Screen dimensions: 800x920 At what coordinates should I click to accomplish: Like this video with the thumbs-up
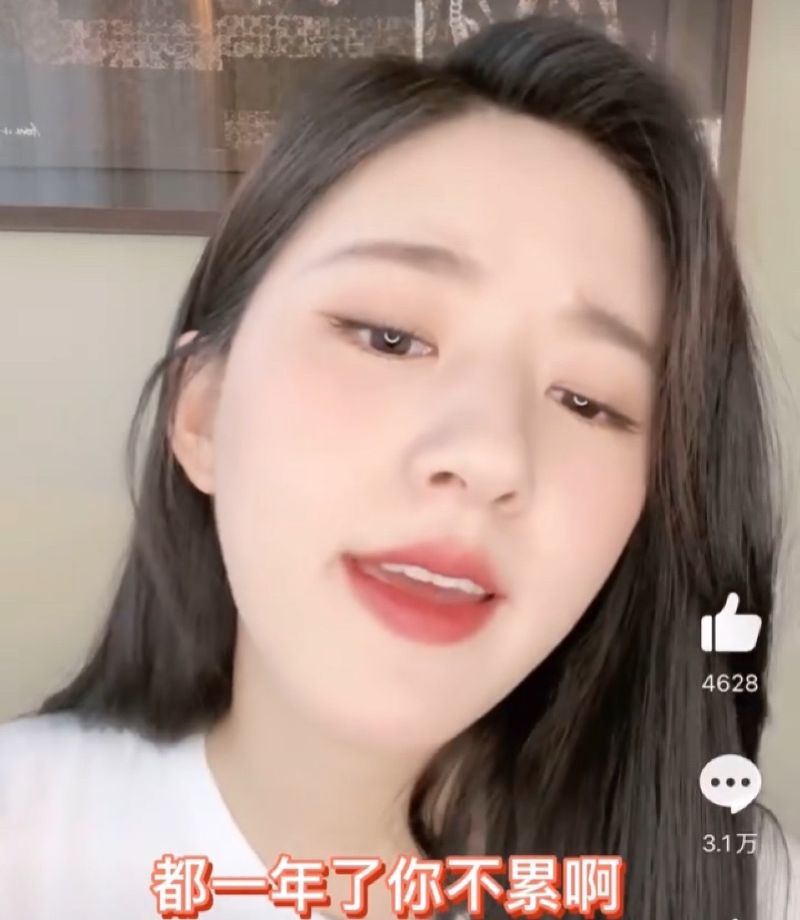pyautogui.click(x=730, y=624)
